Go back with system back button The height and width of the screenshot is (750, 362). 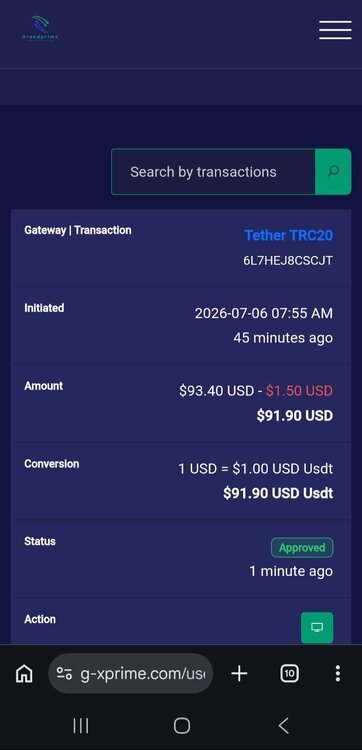click(x=284, y=726)
